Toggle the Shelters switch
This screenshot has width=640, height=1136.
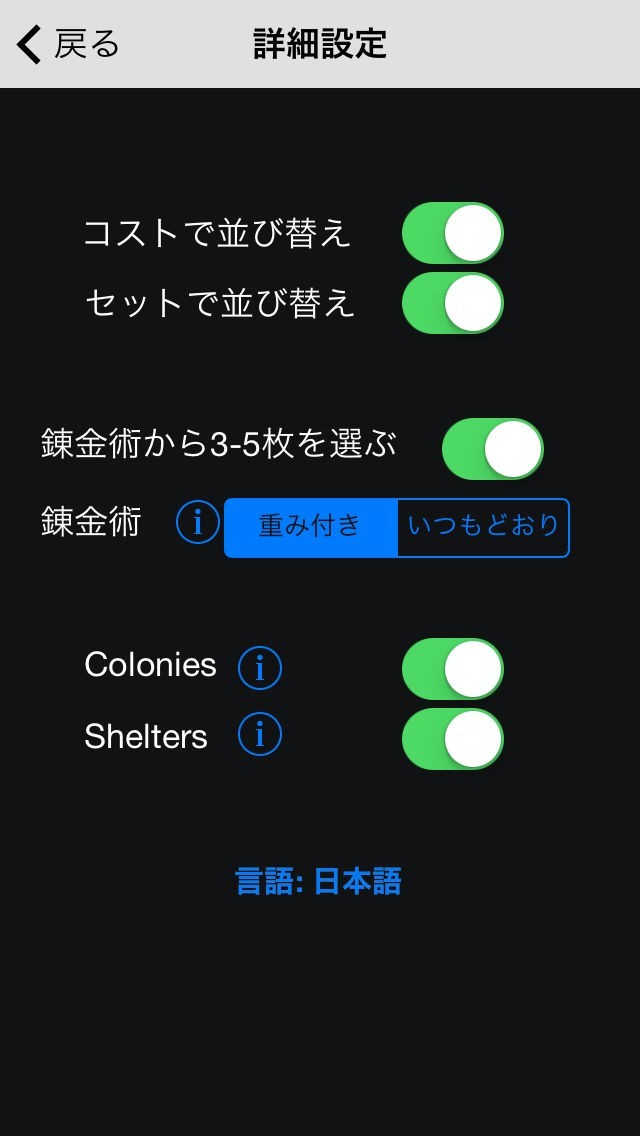tap(452, 739)
